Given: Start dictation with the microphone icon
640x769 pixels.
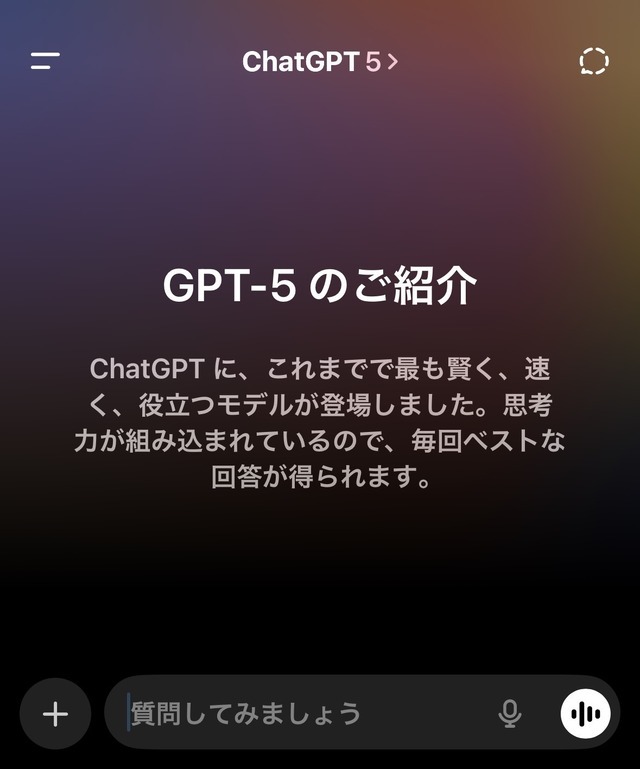Looking at the screenshot, I should click(x=510, y=713).
